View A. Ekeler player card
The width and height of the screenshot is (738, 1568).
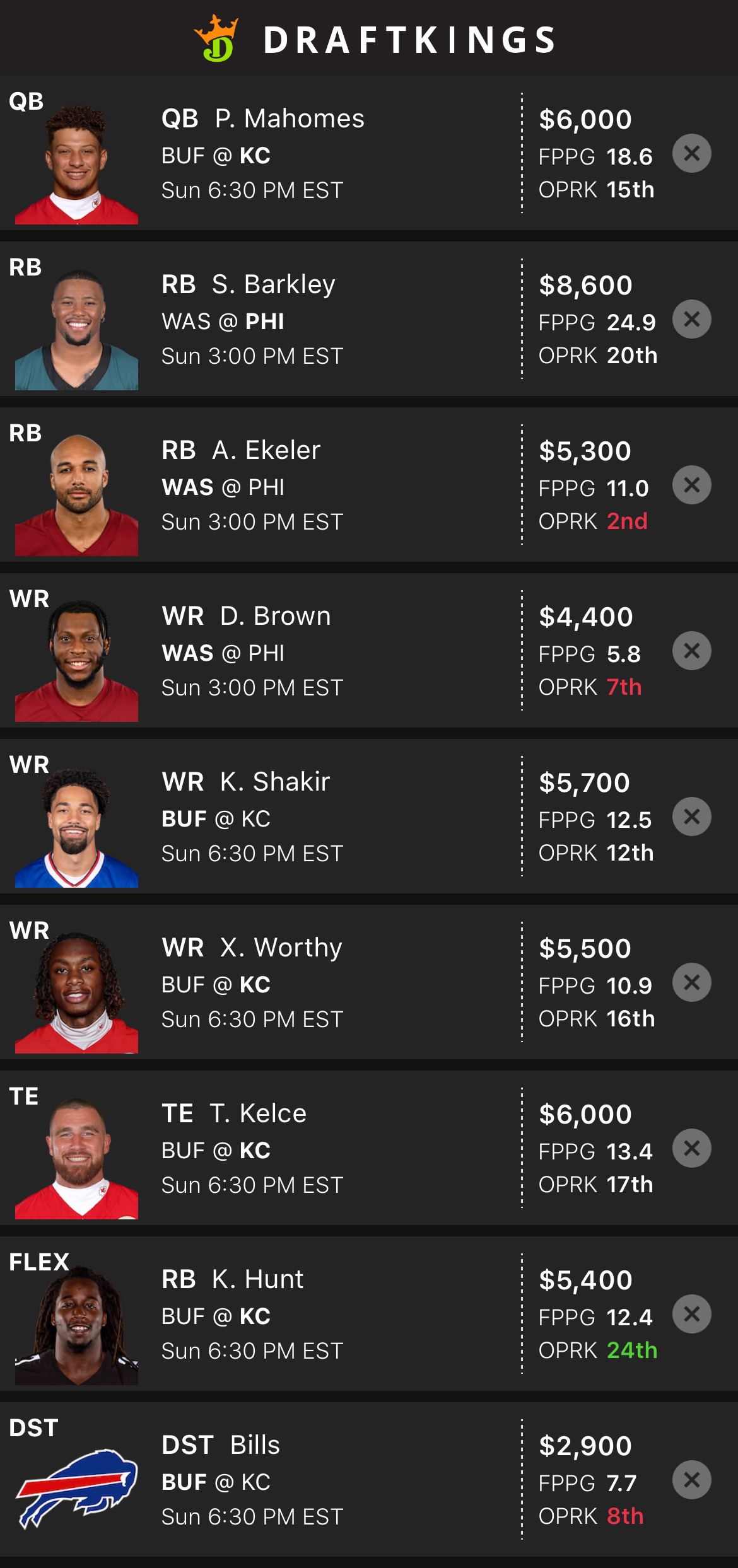tap(266, 451)
